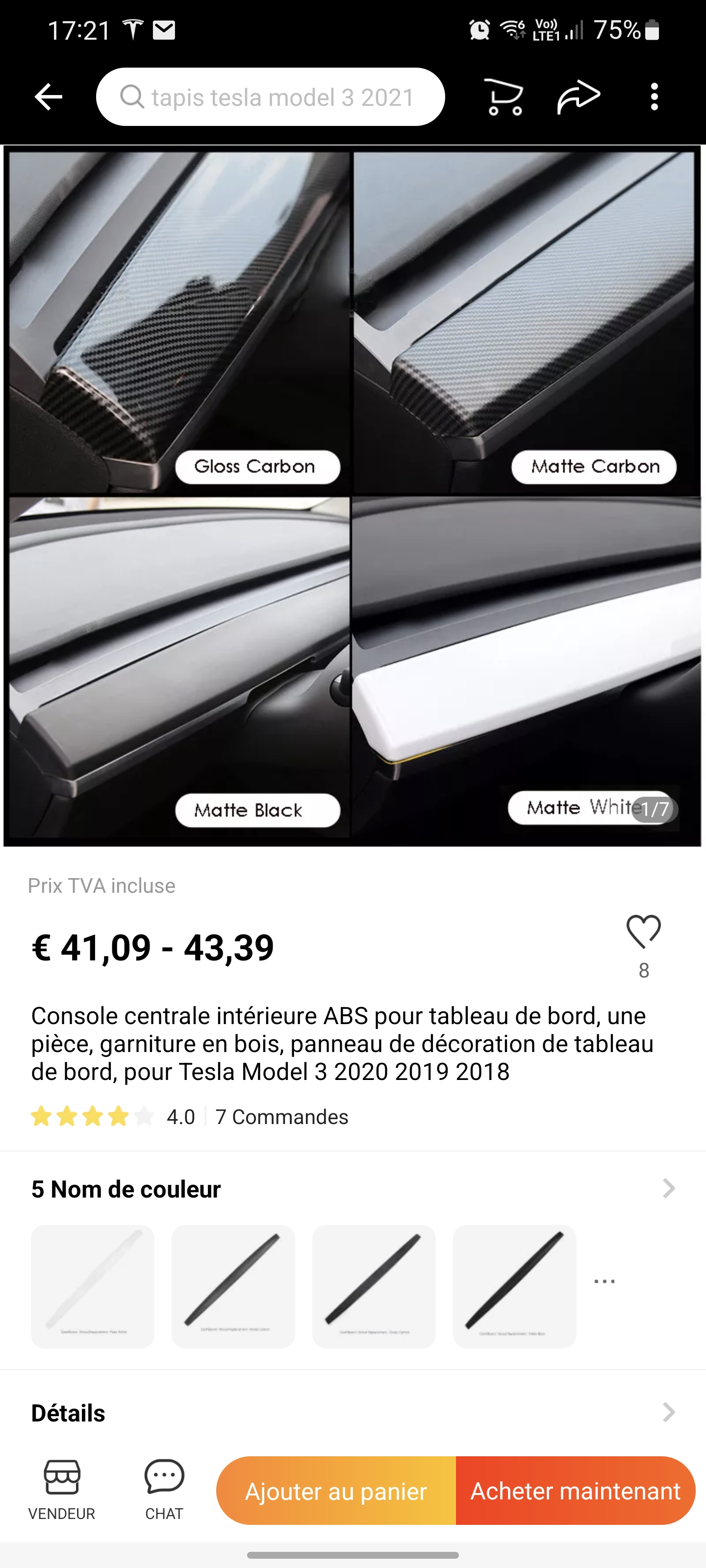This screenshot has width=706, height=1568.
Task: Choose the fourth color variant thumbnail
Action: coord(515,1286)
